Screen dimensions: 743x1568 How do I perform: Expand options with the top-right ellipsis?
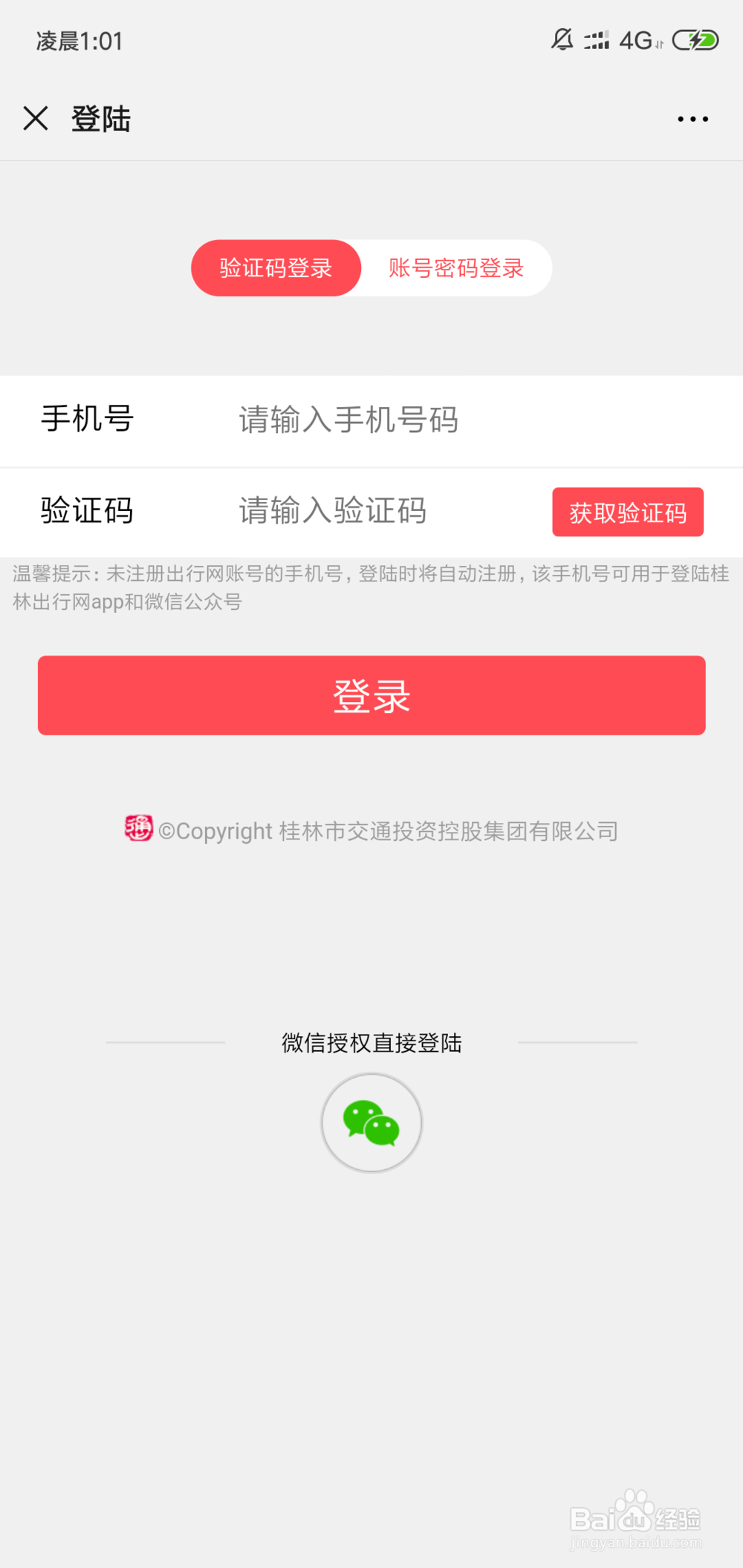point(691,118)
